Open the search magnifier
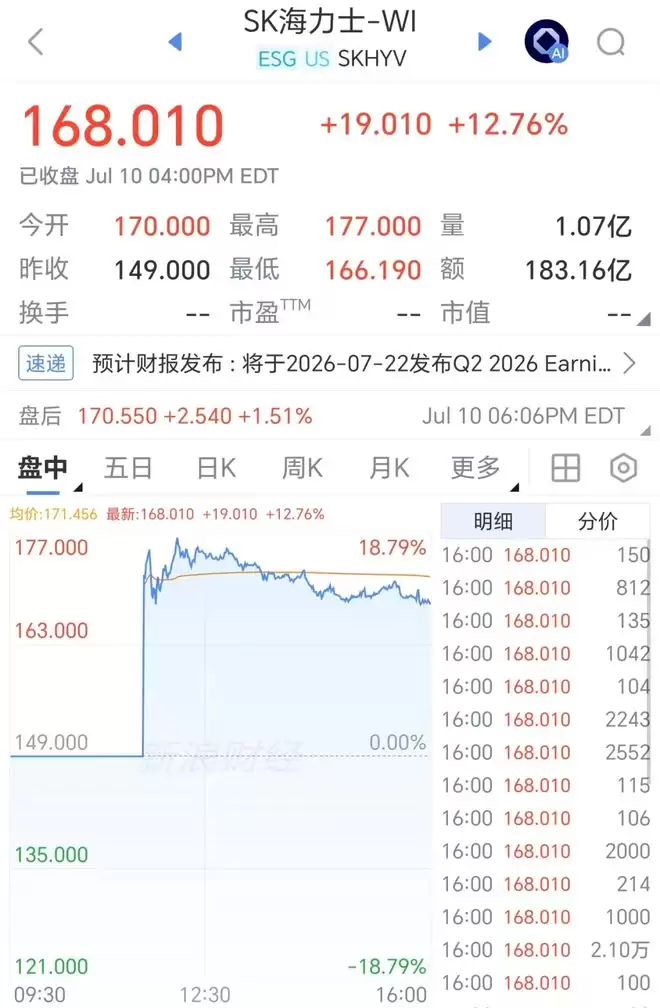The height and width of the screenshot is (1008, 660). [611, 42]
